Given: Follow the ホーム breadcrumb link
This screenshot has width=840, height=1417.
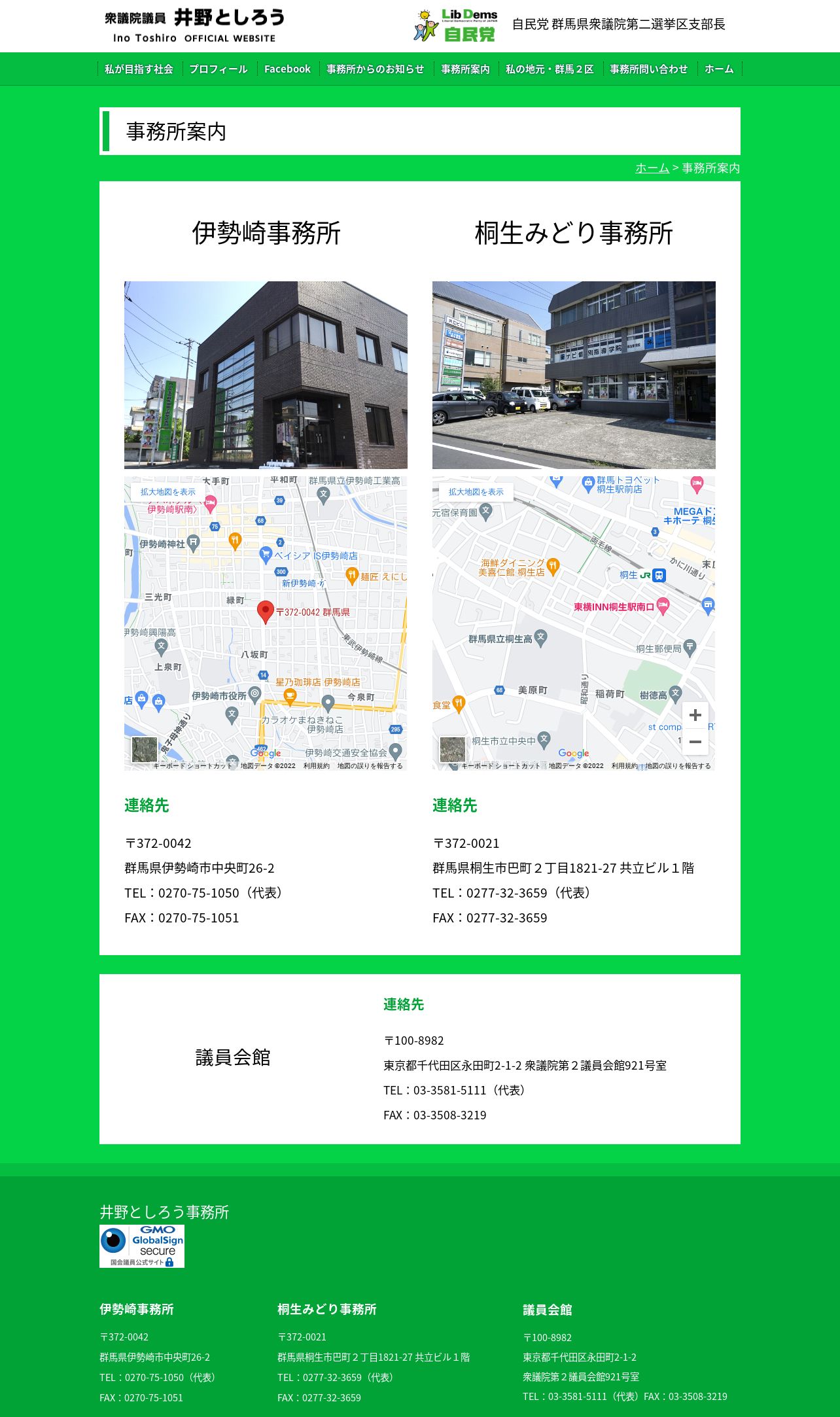Looking at the screenshot, I should [652, 168].
